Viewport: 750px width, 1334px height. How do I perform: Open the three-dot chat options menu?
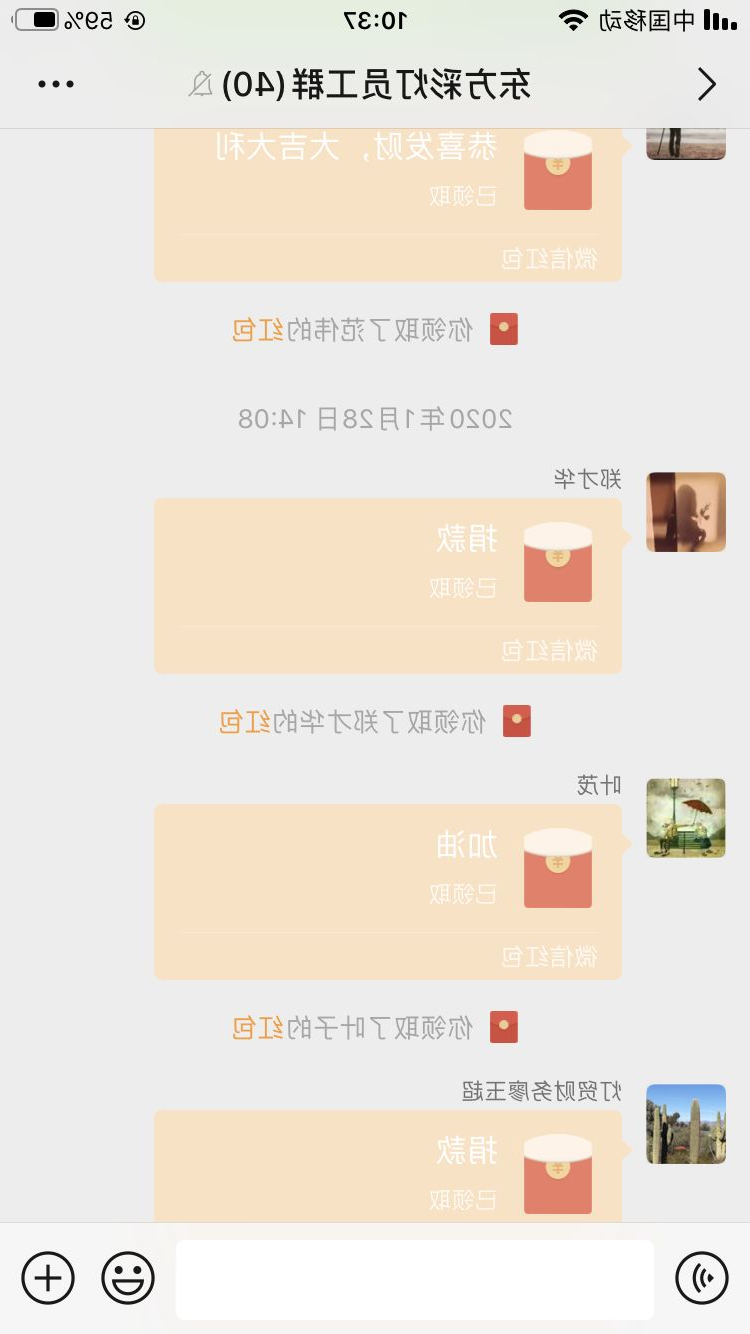[x=56, y=85]
